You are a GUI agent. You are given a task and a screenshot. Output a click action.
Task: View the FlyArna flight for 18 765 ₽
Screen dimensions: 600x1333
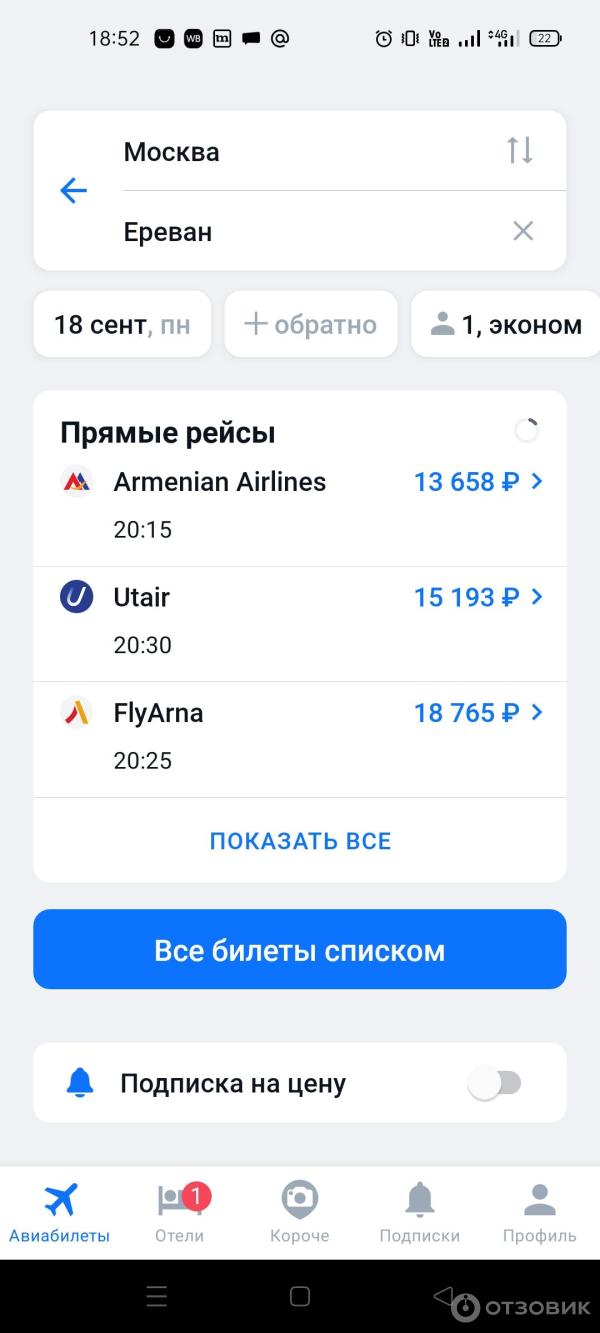300,737
